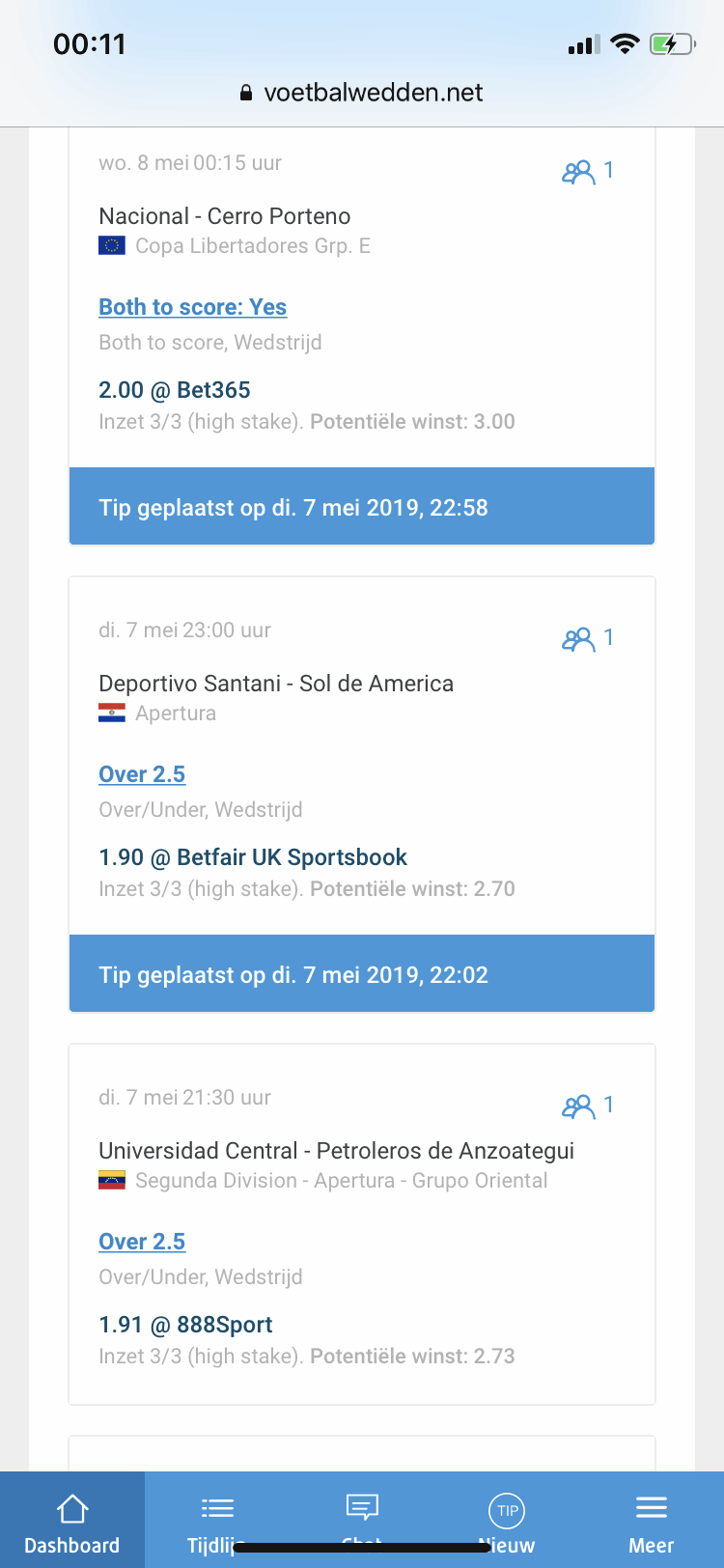Tap the voetbalwedden.net address bar
This screenshot has height=1568, width=724.
click(362, 93)
